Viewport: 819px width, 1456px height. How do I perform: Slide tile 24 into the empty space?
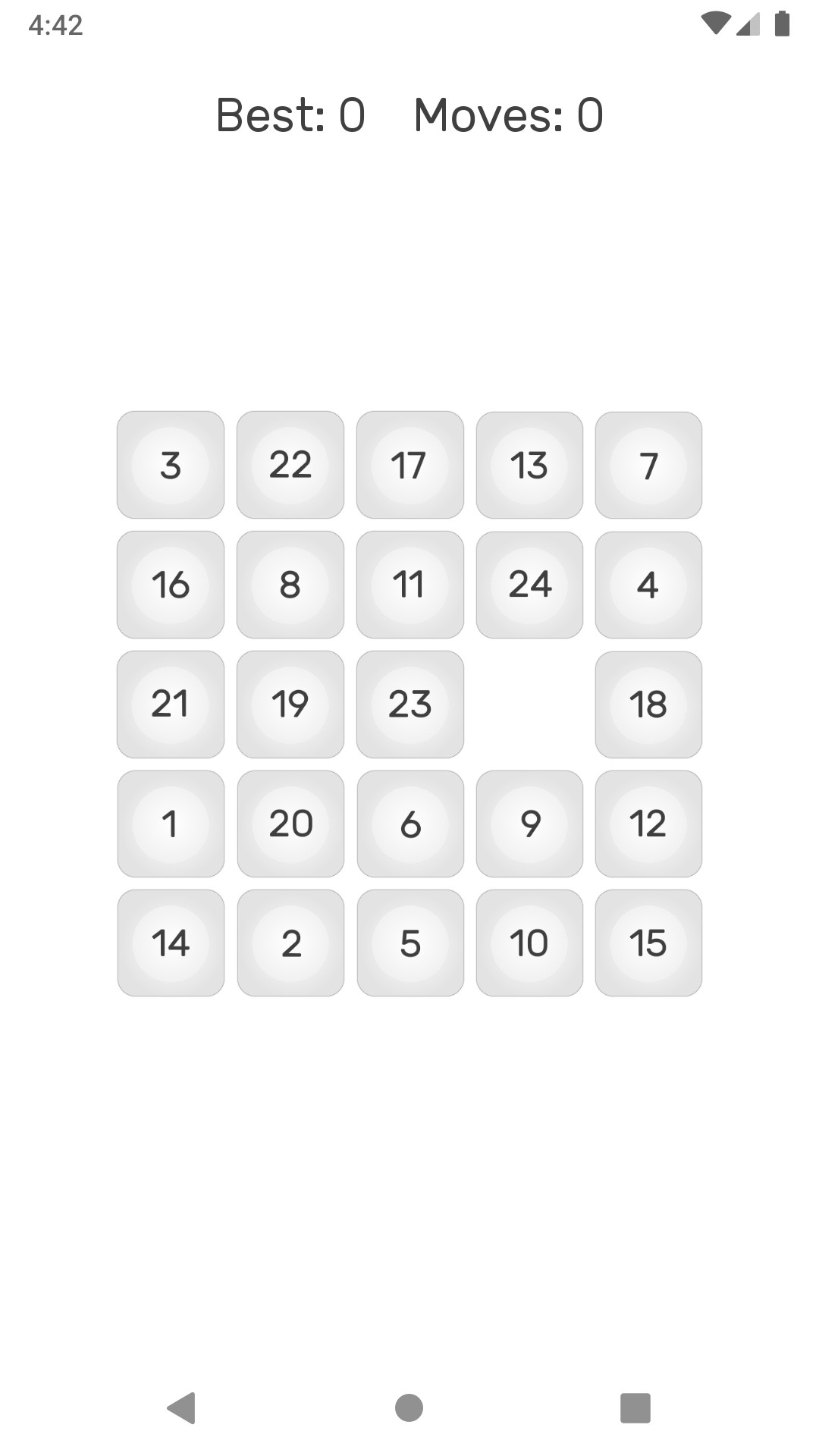529,585
